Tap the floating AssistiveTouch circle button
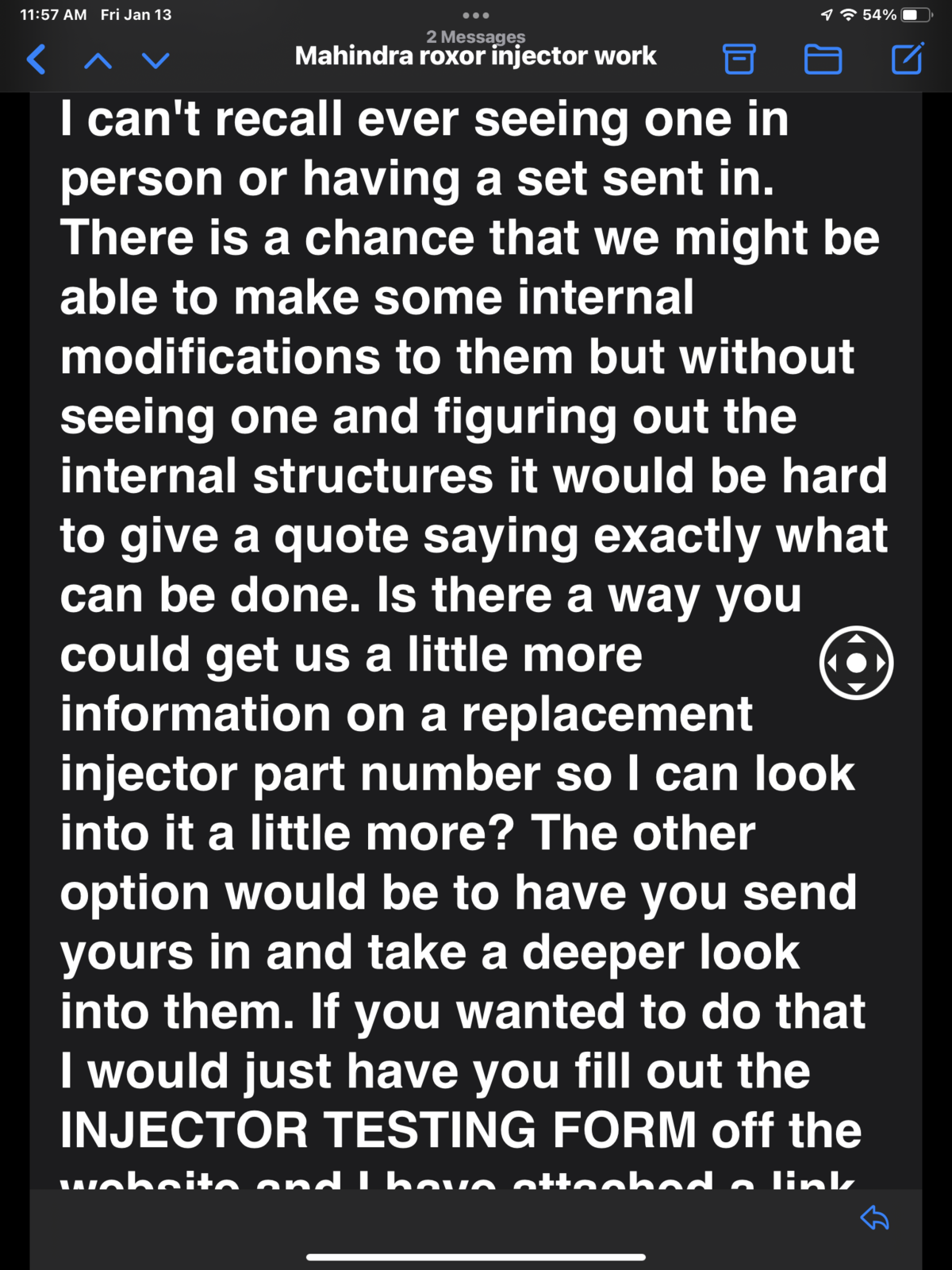Viewport: 952px width, 1270px height. [x=856, y=663]
